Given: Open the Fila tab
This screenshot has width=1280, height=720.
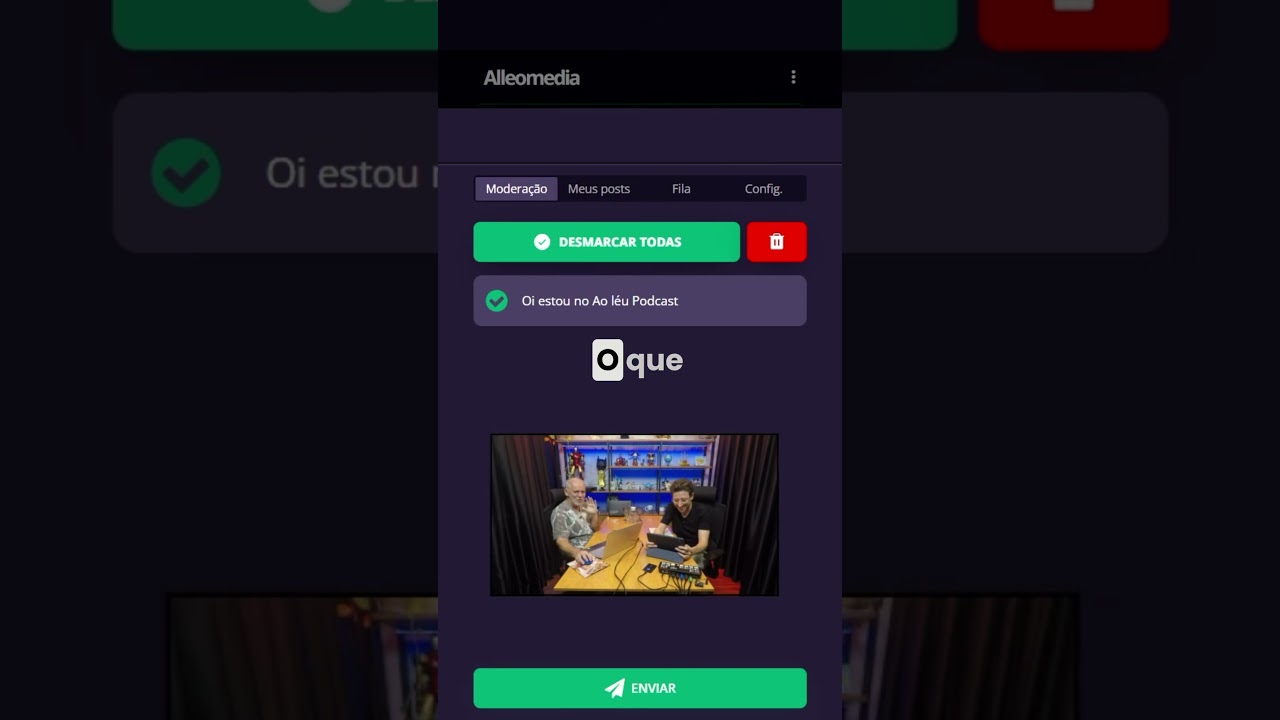Looking at the screenshot, I should click(681, 189).
